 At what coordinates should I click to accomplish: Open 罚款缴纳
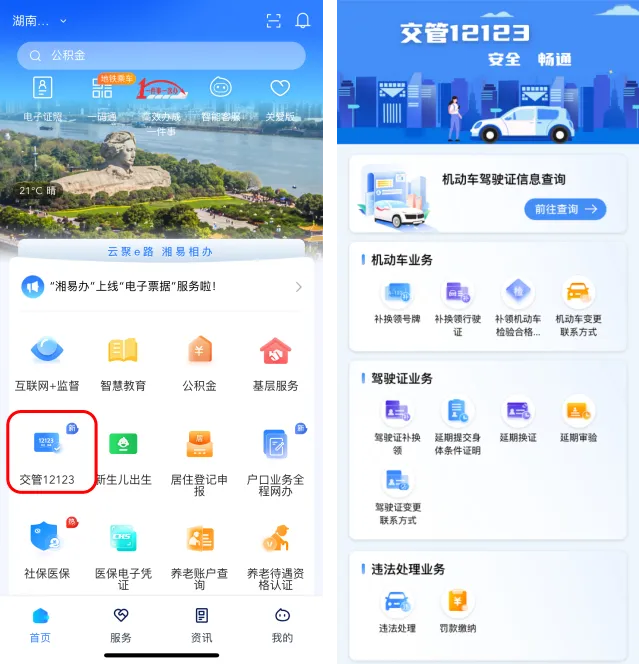click(458, 610)
